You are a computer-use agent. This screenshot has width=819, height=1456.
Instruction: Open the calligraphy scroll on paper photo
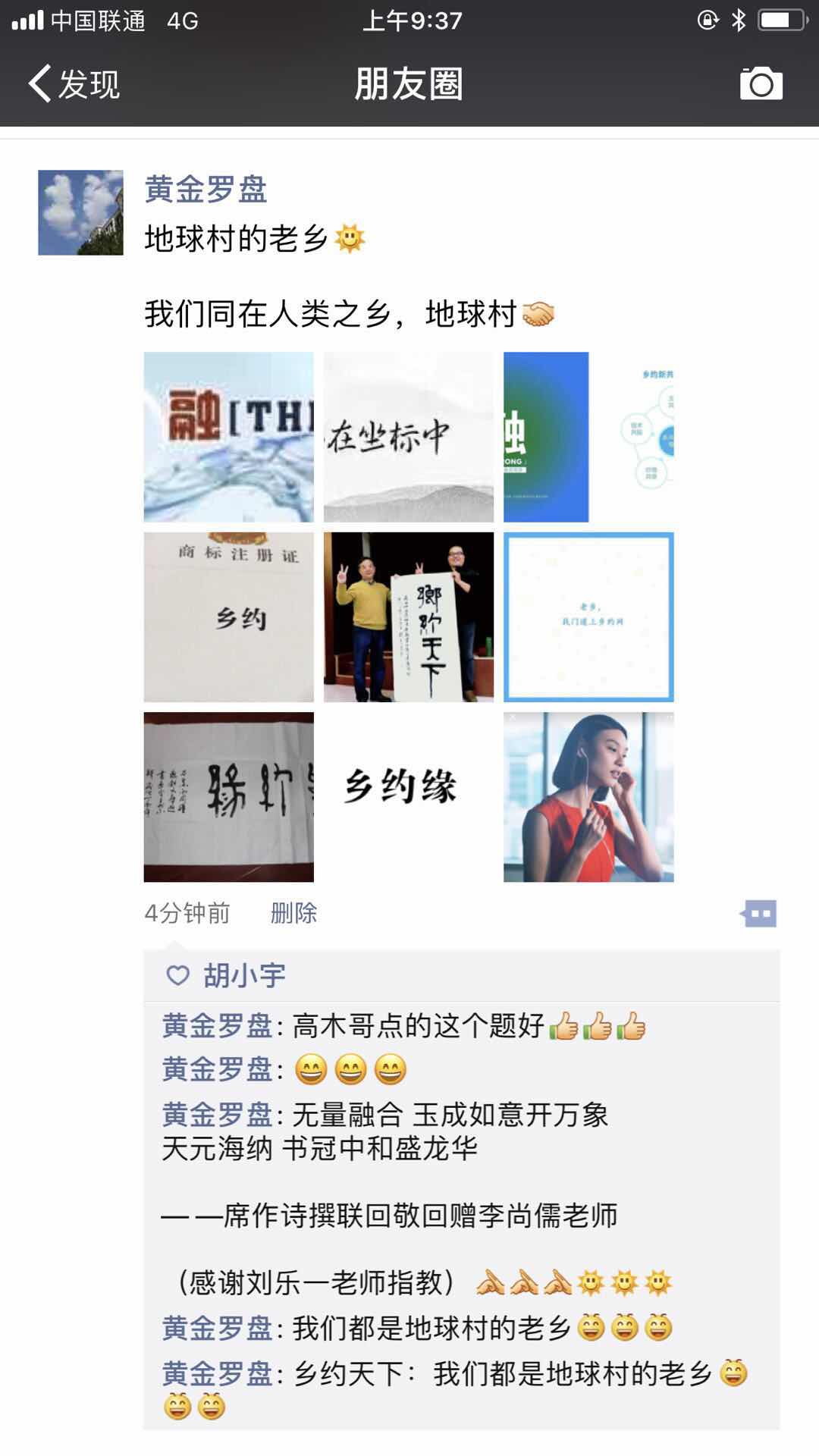pyautogui.click(x=228, y=796)
